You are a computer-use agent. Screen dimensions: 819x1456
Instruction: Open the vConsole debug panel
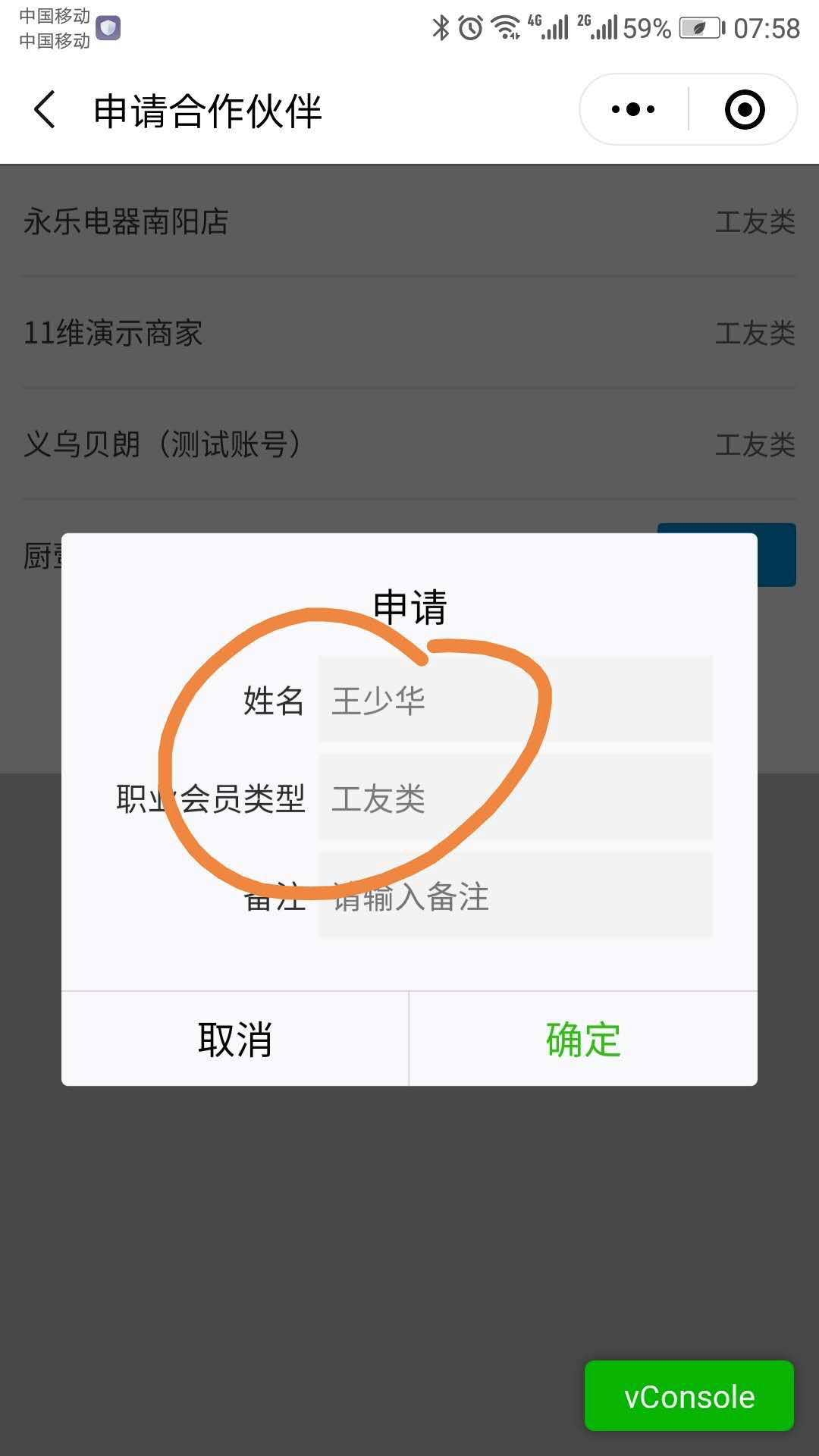689,1396
